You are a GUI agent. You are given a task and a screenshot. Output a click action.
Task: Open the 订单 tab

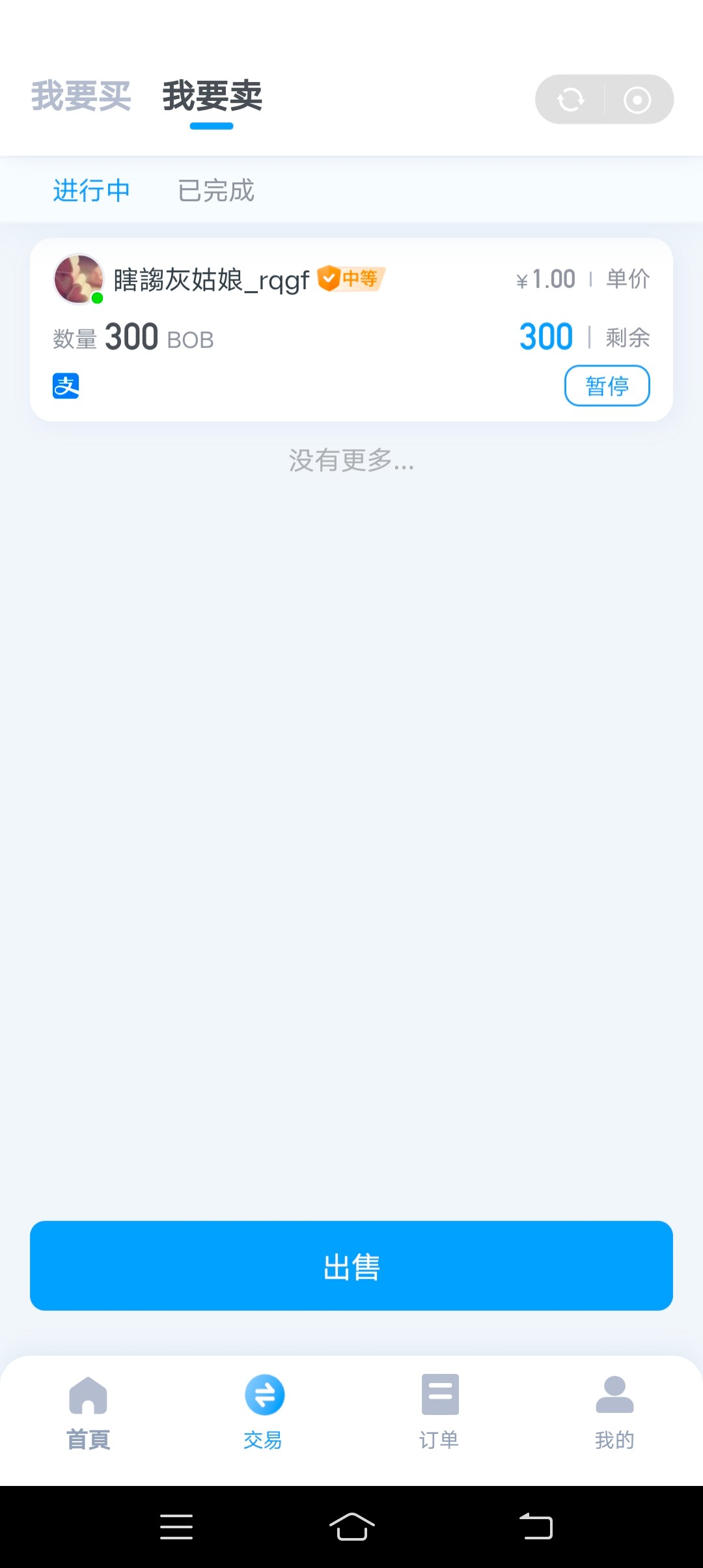(439, 1411)
